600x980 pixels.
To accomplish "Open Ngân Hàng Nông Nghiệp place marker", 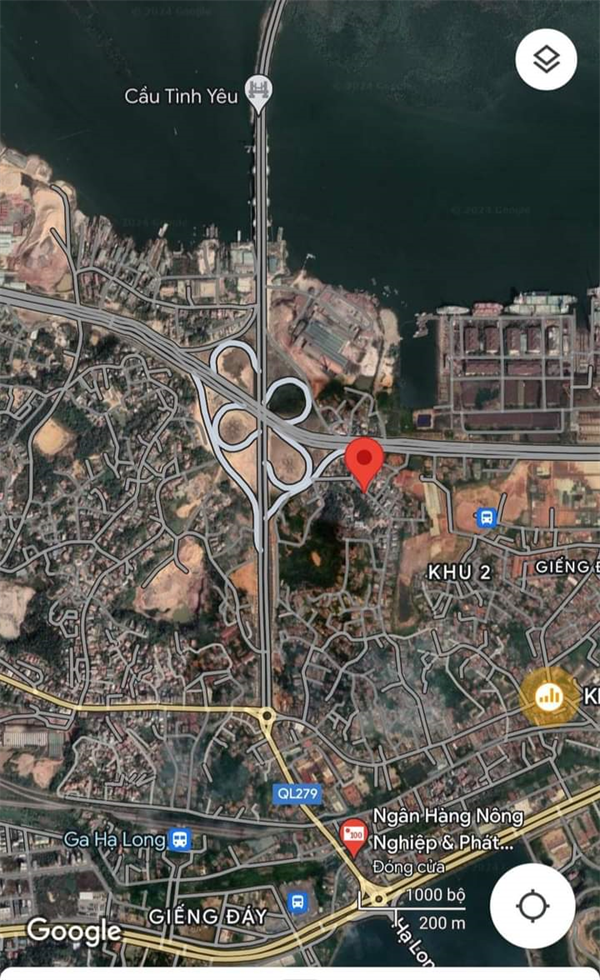I will coord(354,838).
